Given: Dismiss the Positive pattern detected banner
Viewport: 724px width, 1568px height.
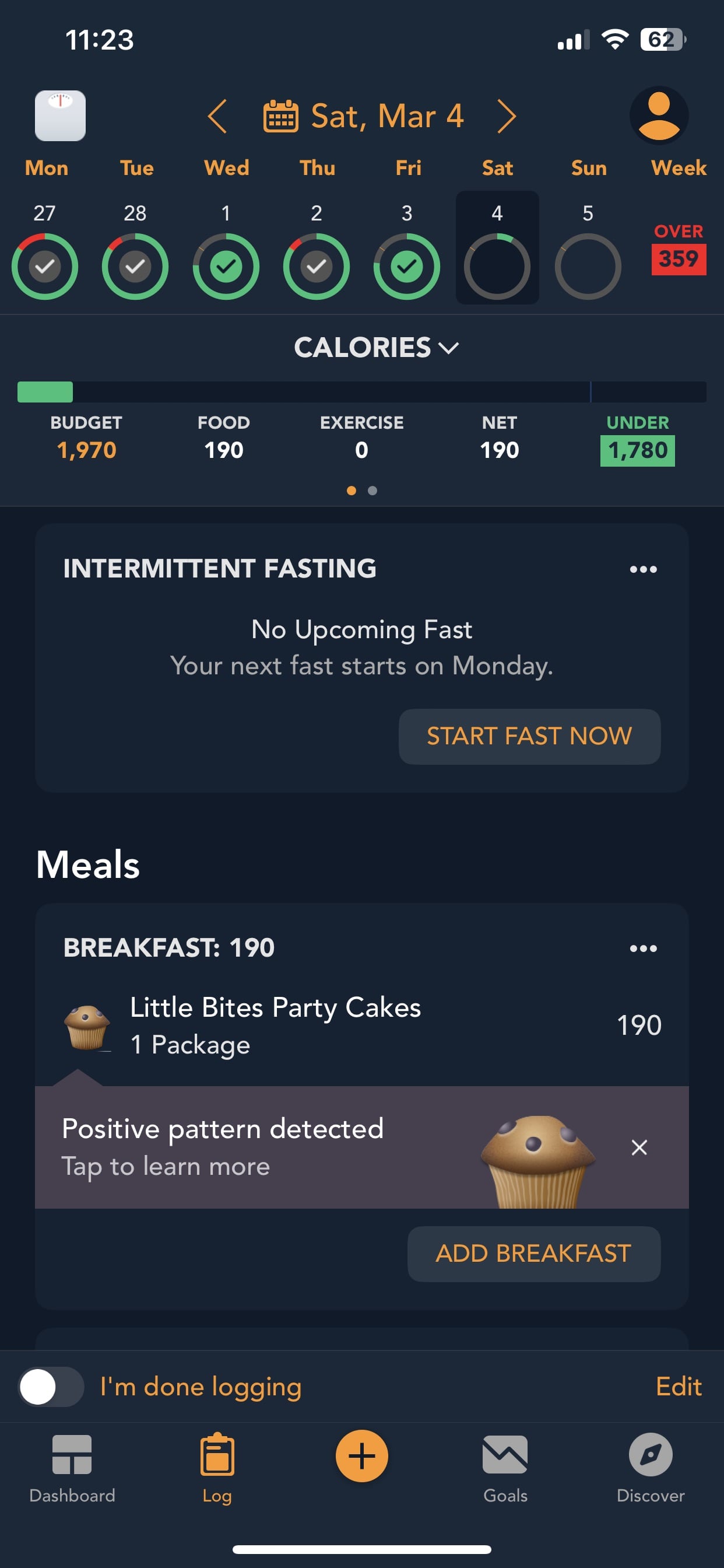Looking at the screenshot, I should [x=639, y=1147].
